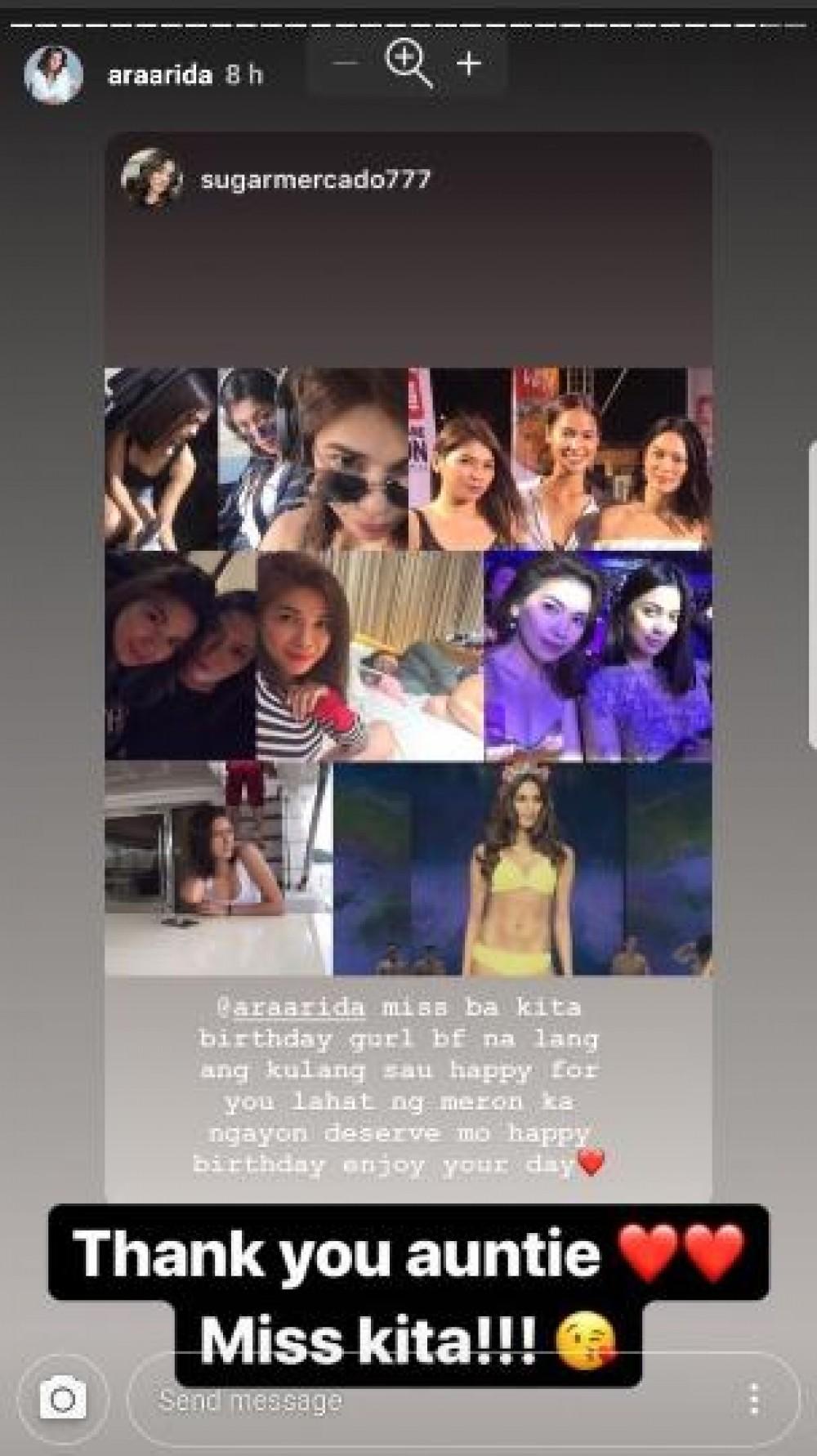Screen dimensions: 817x1456
Task: Open the reshared sugarmercado777 story
Action: pos(315,180)
